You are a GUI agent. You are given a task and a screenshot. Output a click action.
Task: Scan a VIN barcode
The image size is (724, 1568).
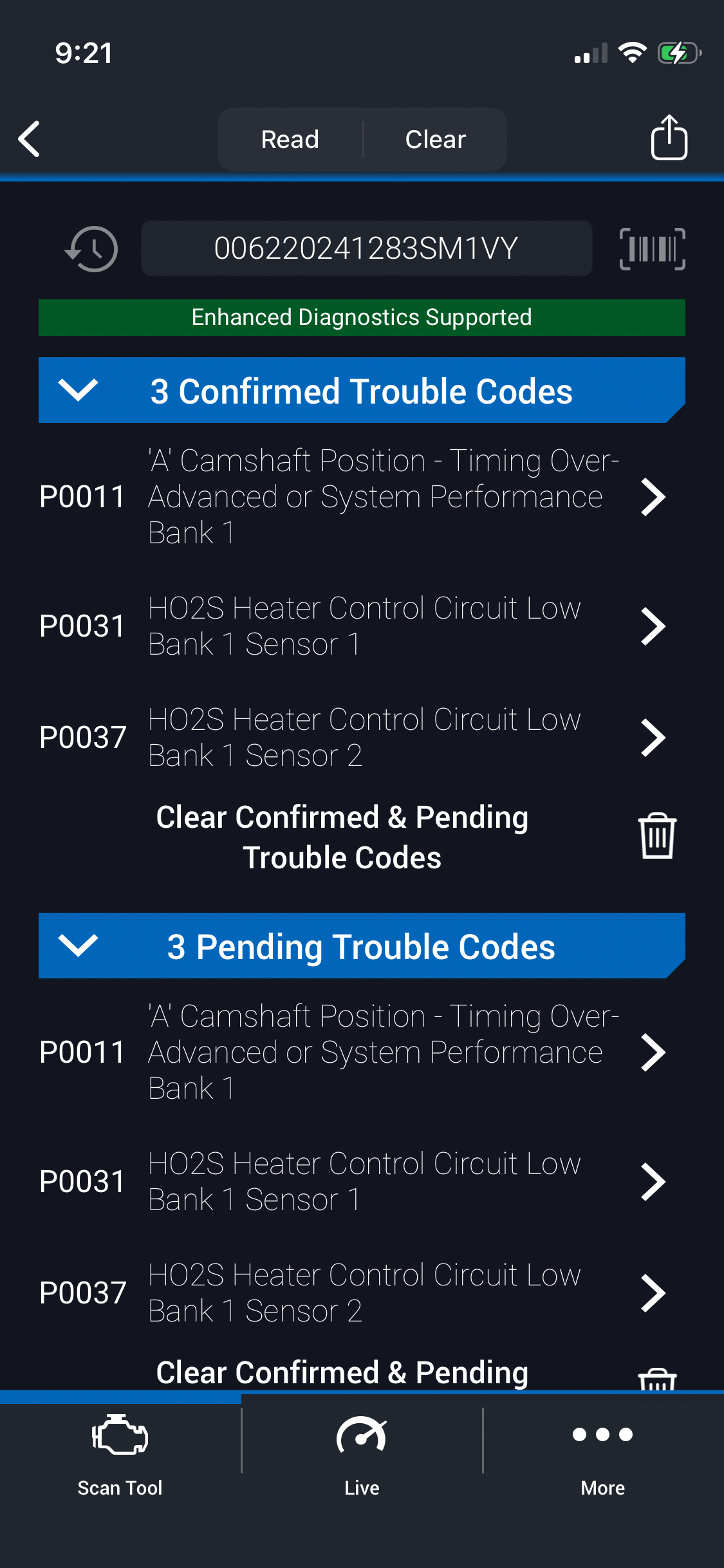pyautogui.click(x=652, y=249)
